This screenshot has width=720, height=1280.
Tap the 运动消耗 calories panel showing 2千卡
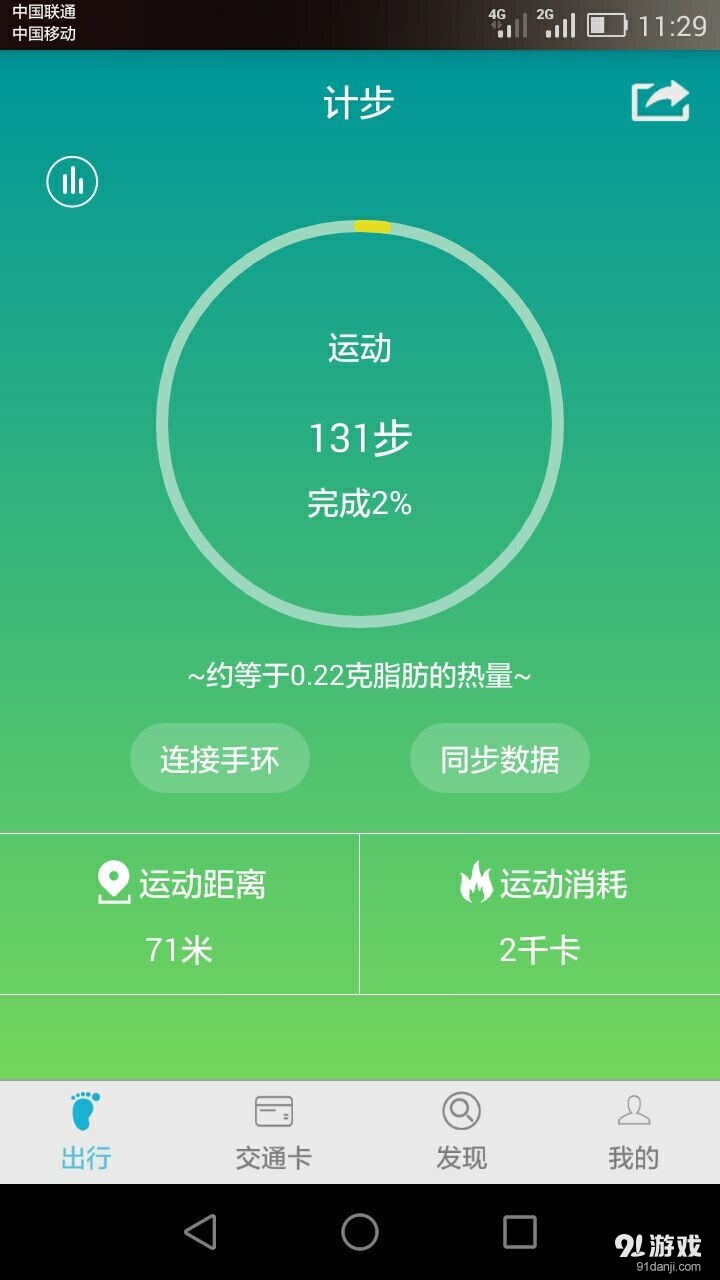[x=540, y=913]
